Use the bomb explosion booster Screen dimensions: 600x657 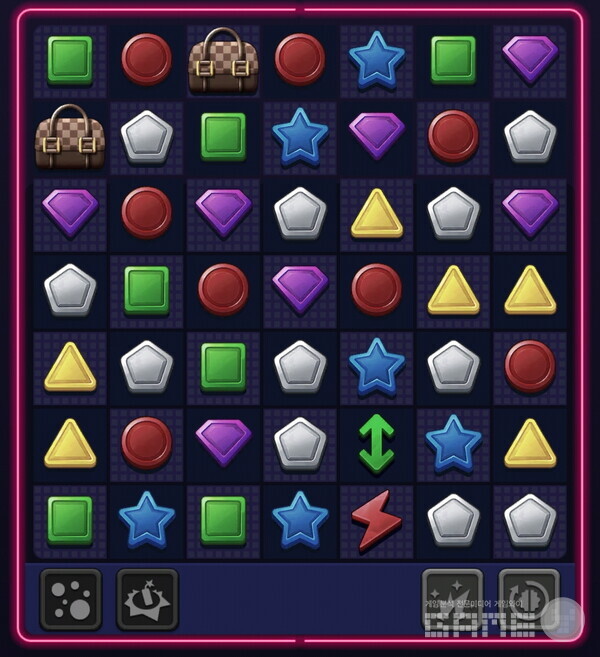147,599
